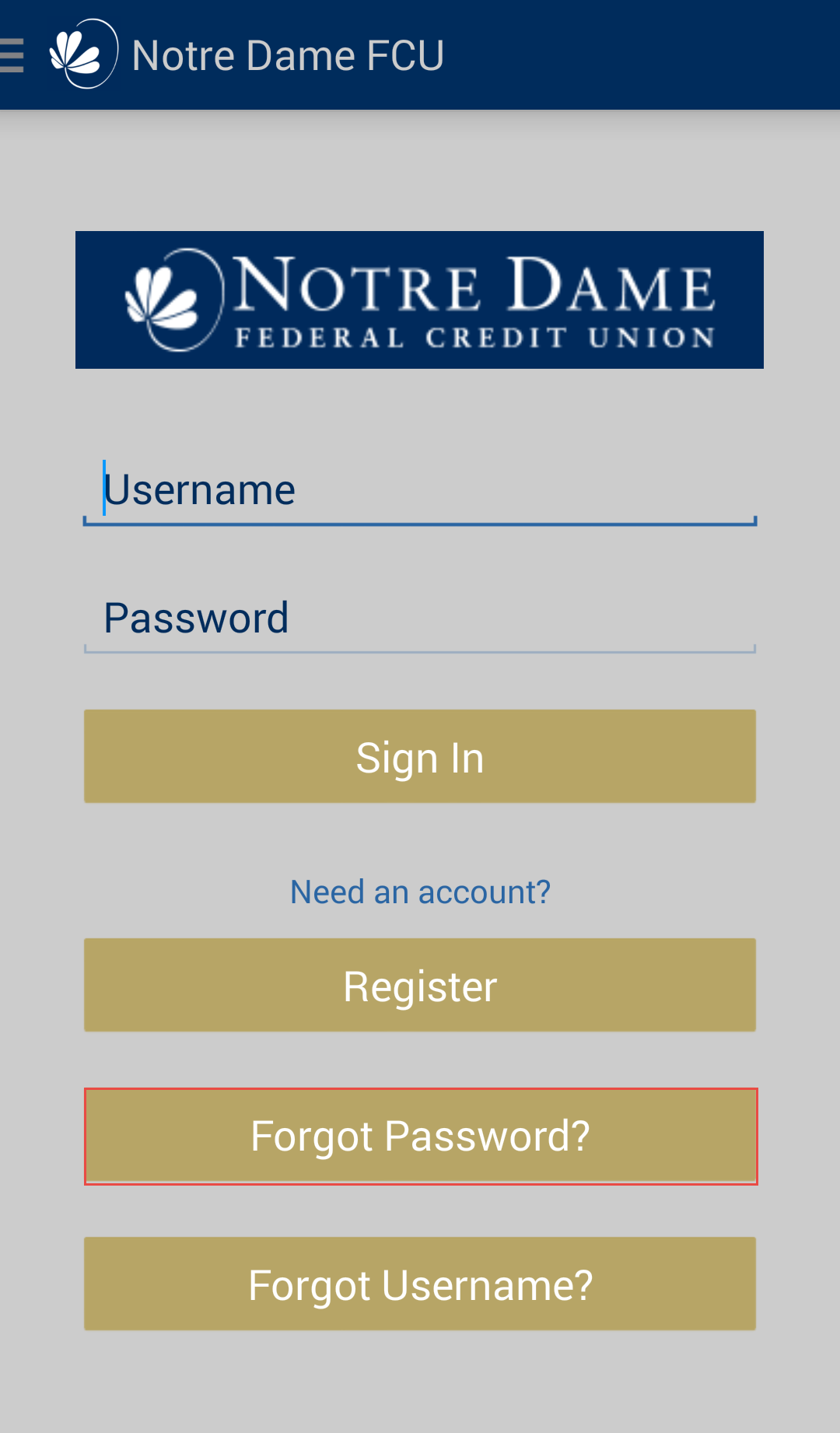Click the Username field underline
Viewport: 840px width, 1433px height.
tap(420, 520)
